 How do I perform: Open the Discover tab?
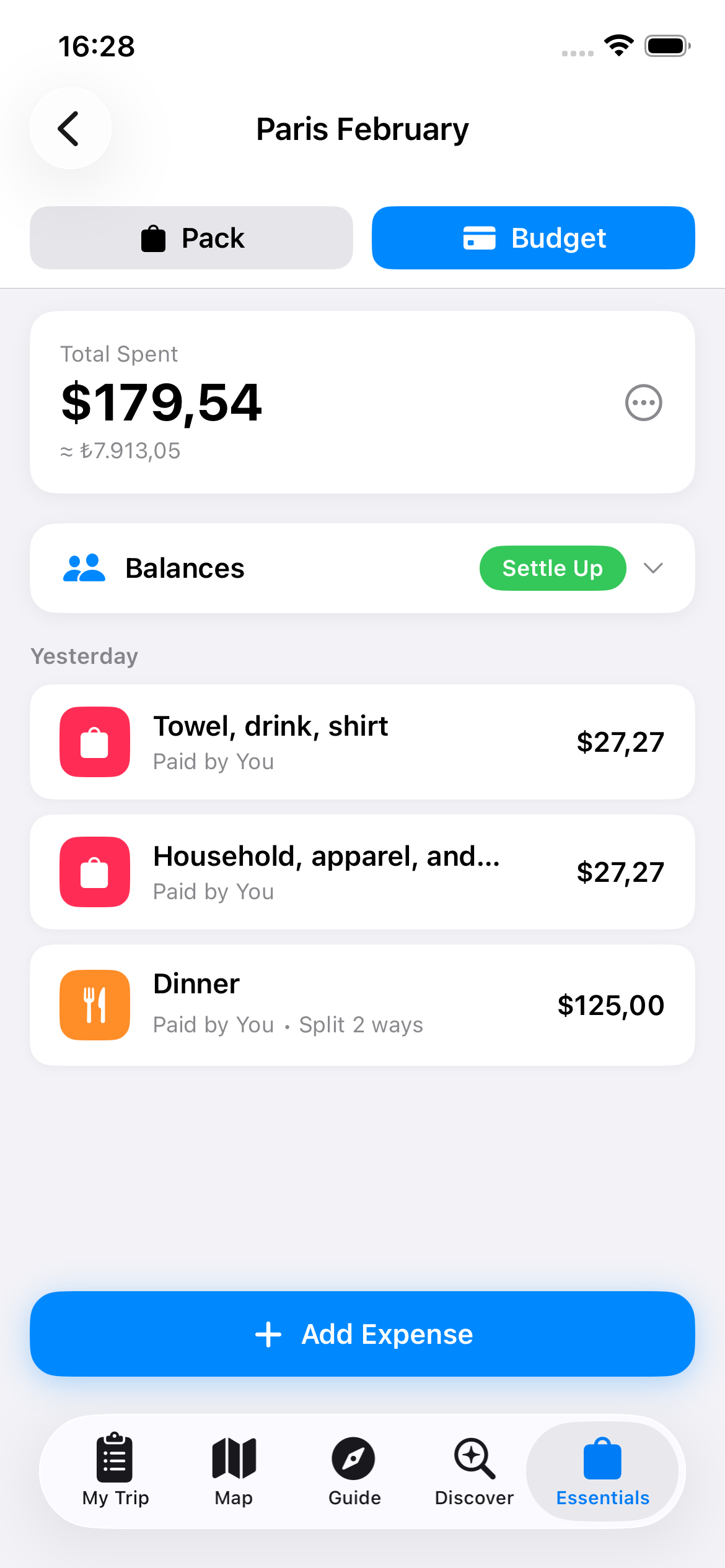(x=474, y=1470)
